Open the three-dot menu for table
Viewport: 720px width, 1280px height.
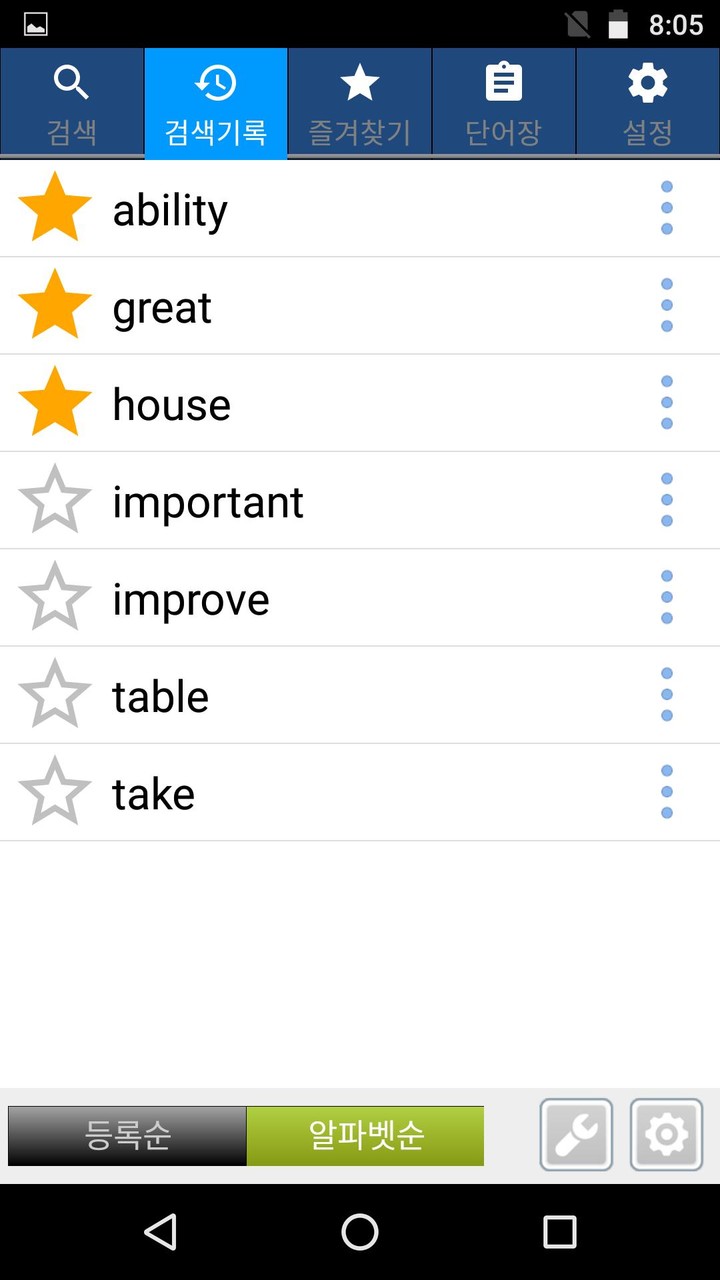click(667, 694)
